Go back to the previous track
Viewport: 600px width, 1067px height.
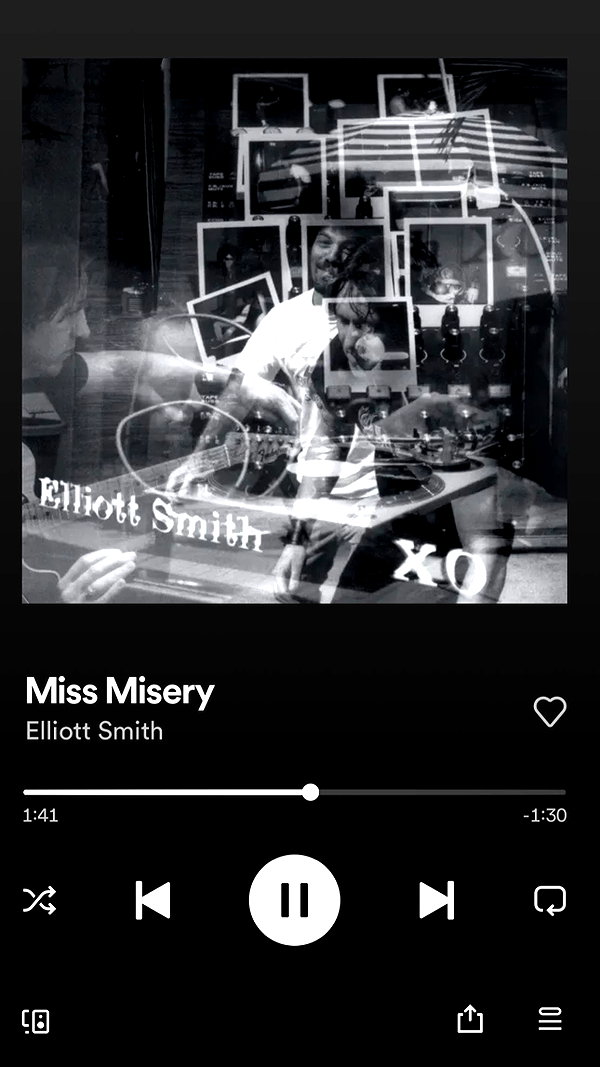click(x=153, y=900)
